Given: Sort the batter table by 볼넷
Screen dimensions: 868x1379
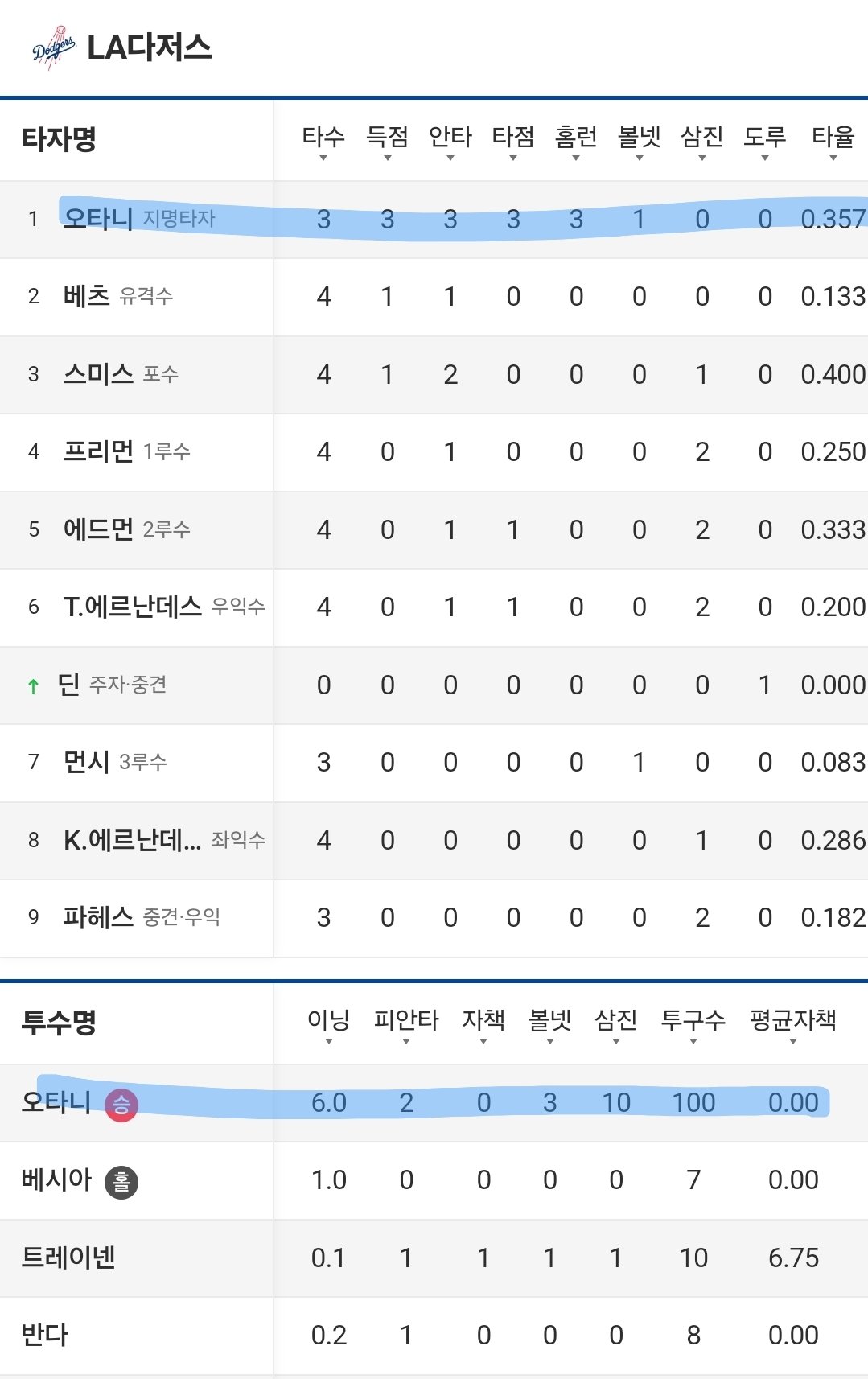Looking at the screenshot, I should (639, 141).
